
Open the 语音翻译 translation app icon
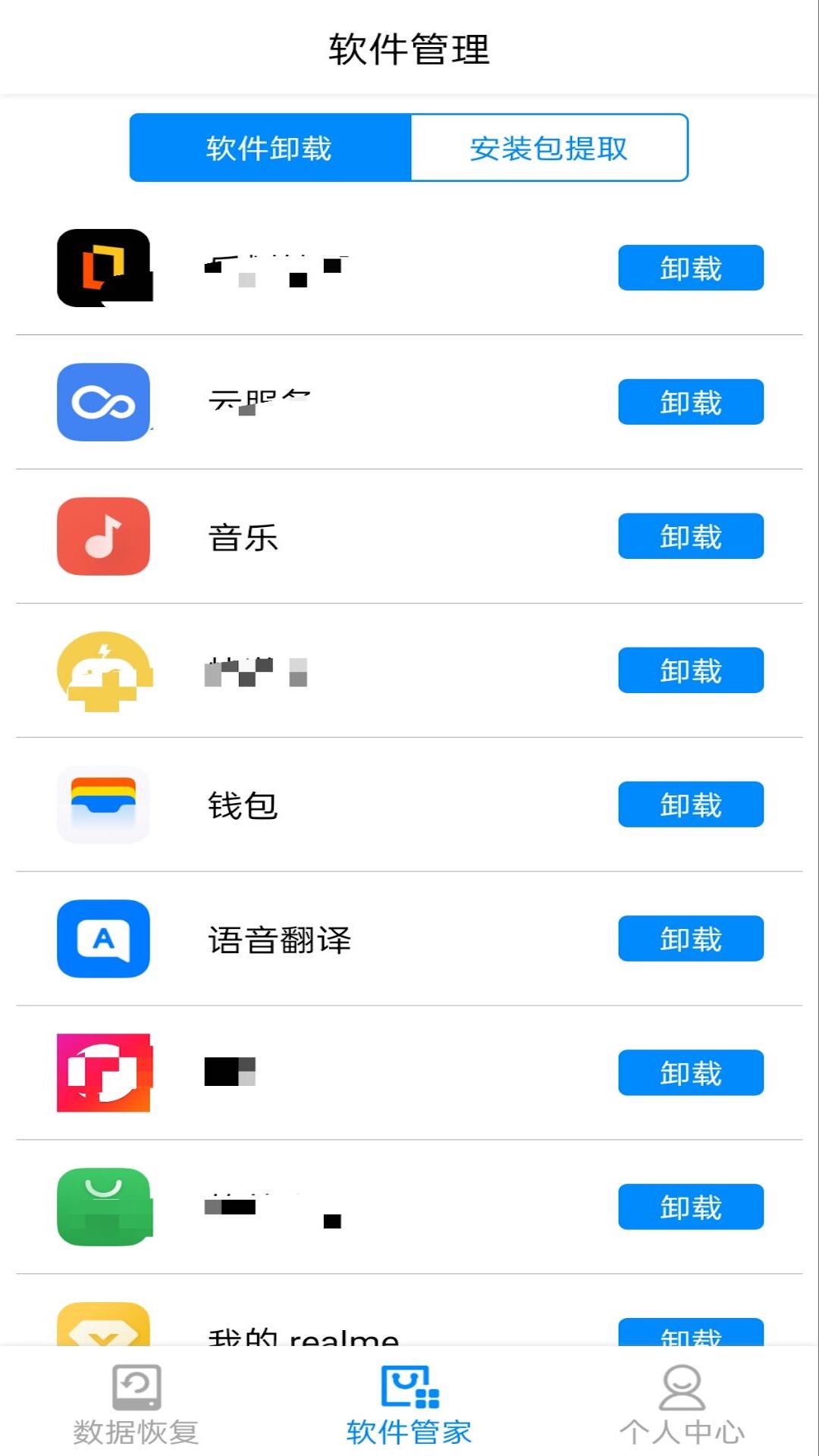[104, 939]
